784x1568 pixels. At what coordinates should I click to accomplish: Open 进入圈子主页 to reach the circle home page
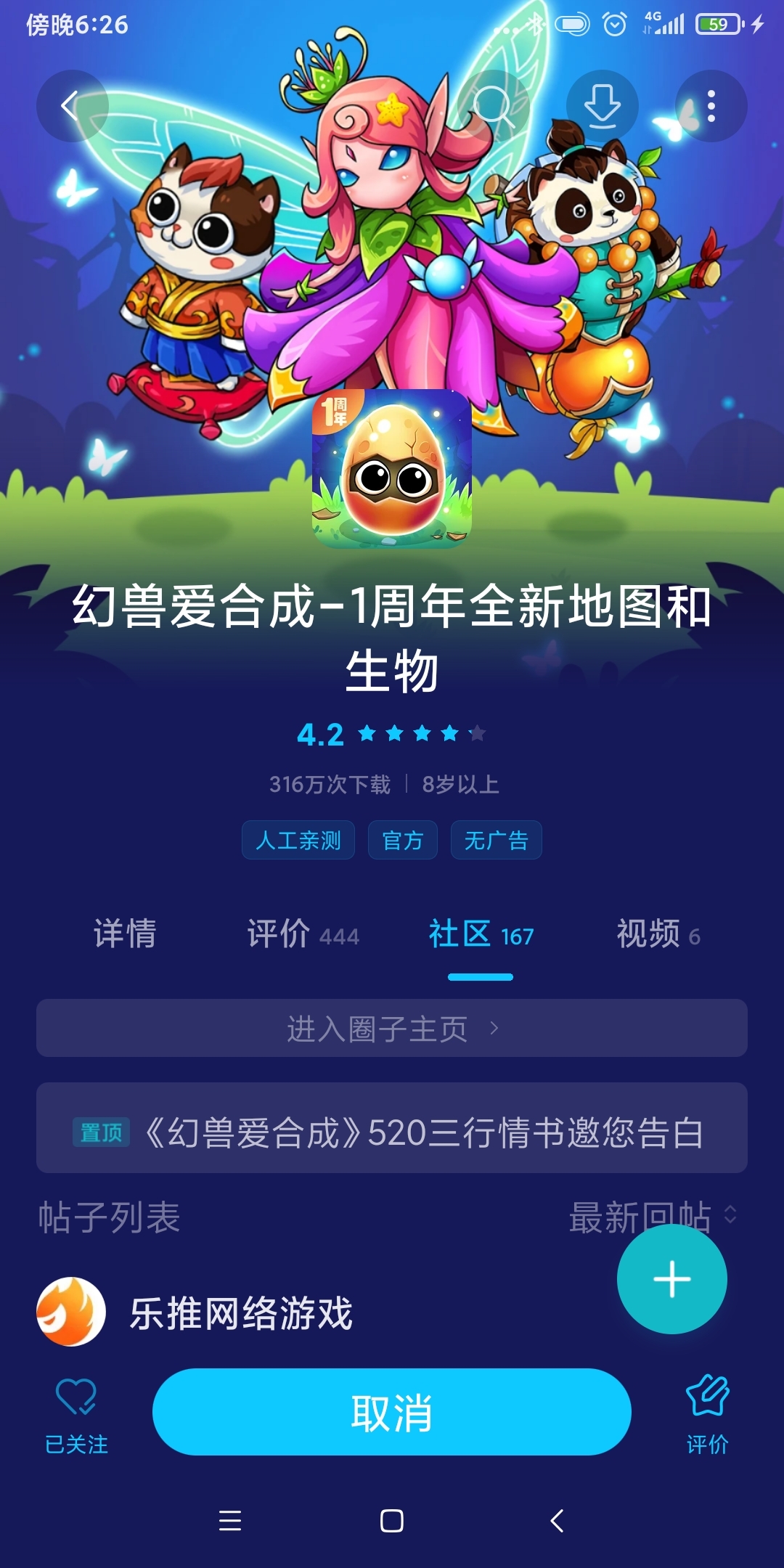tap(392, 1028)
